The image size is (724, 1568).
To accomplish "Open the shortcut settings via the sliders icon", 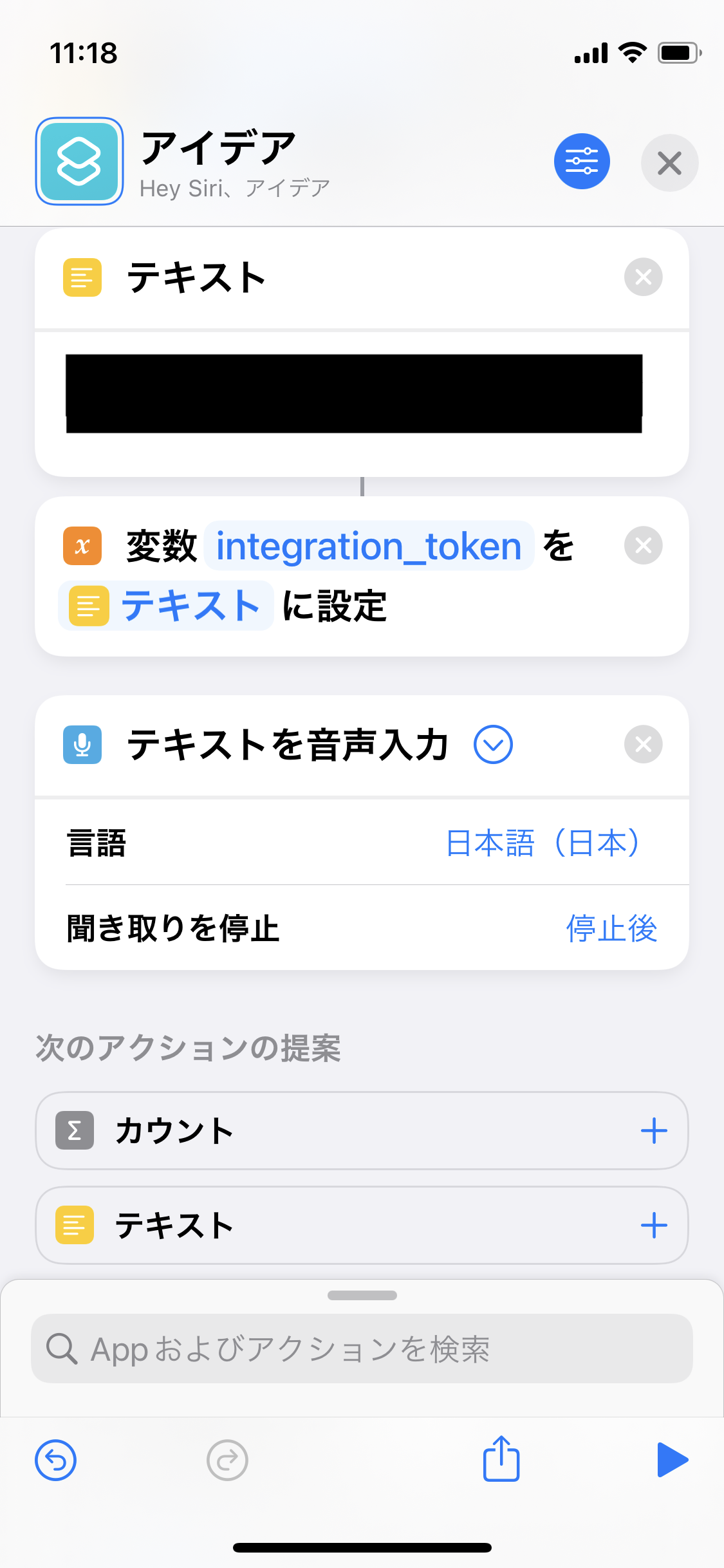I will pyautogui.click(x=581, y=162).
